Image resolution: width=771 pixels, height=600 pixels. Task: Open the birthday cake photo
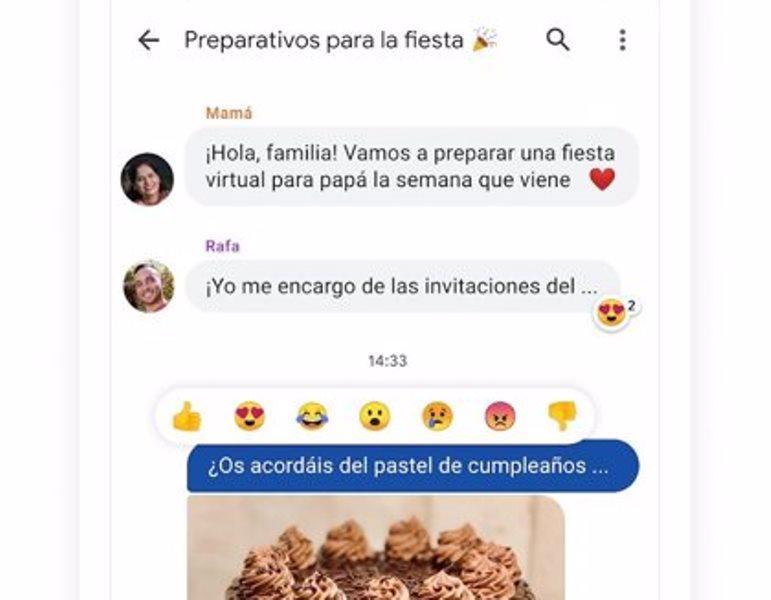pyautogui.click(x=375, y=548)
